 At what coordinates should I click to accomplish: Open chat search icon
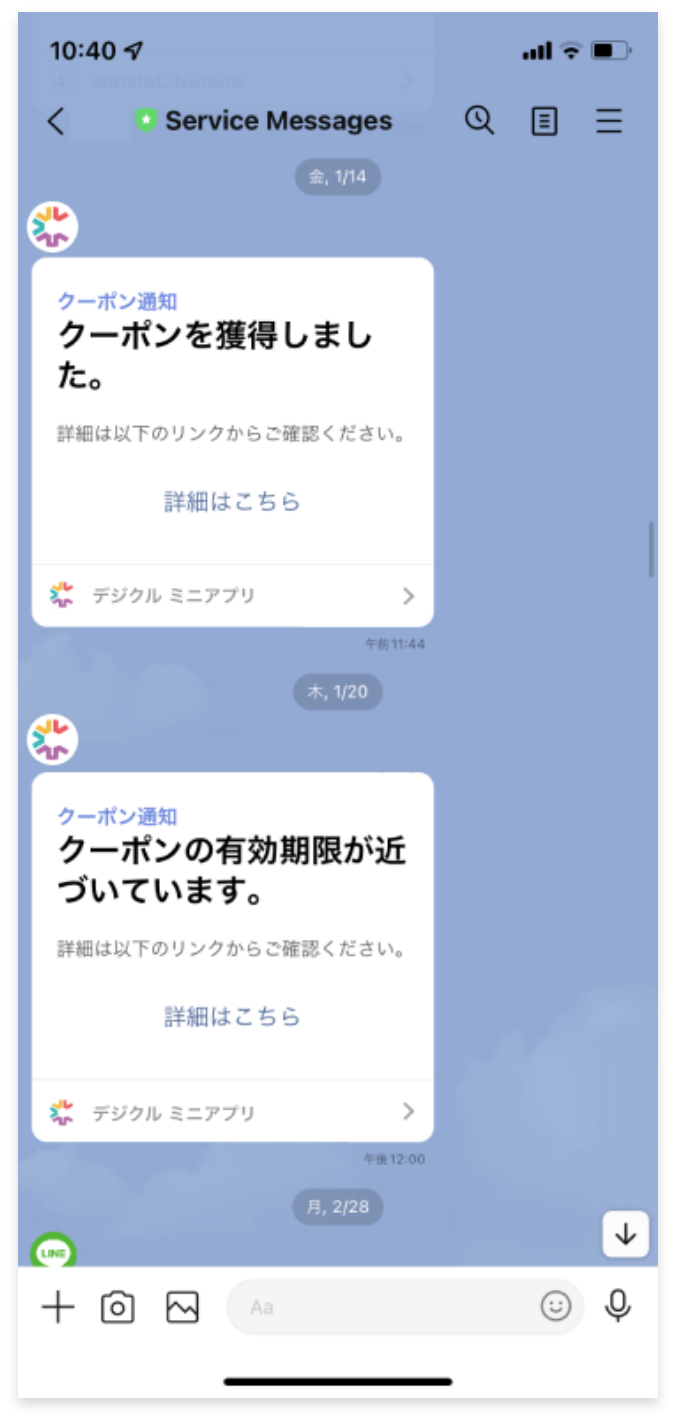pyautogui.click(x=479, y=121)
